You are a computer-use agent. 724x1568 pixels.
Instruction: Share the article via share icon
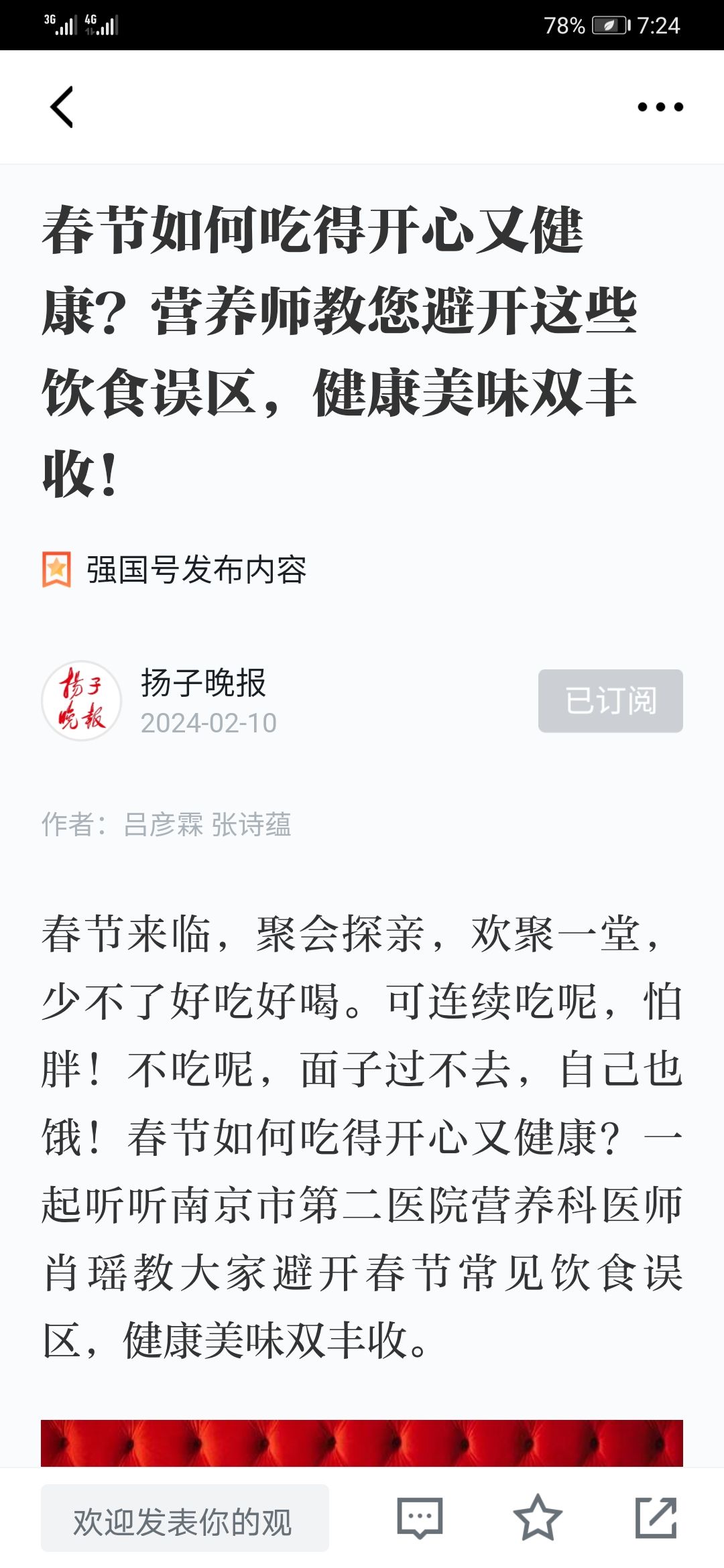656,1517
